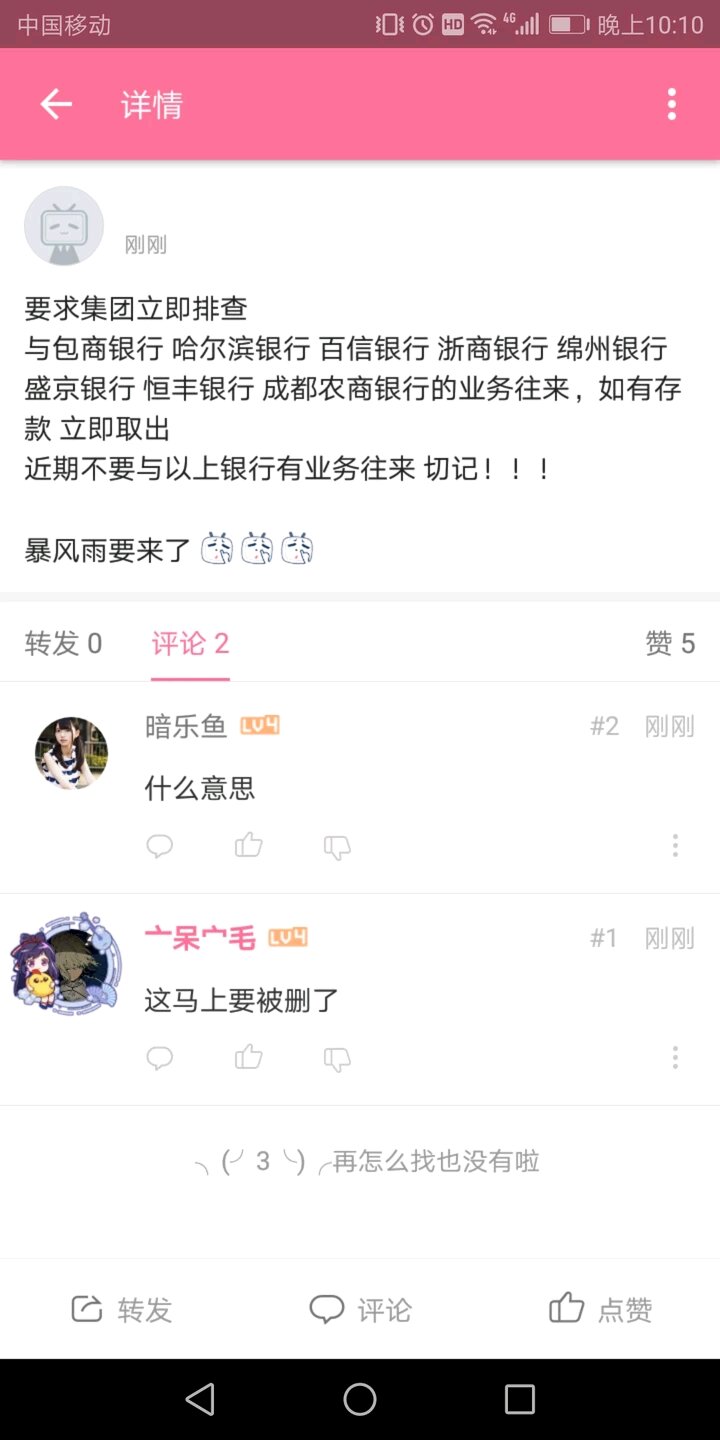This screenshot has height=1440, width=720.
Task: Like the comment "这马上要被删了"
Action: click(x=248, y=1058)
